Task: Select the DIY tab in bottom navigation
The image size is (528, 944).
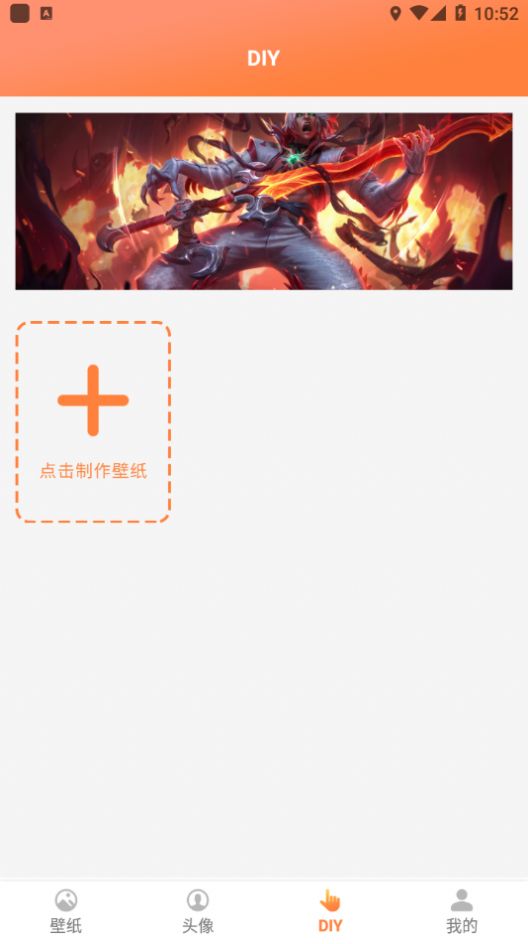Action: pos(330,911)
